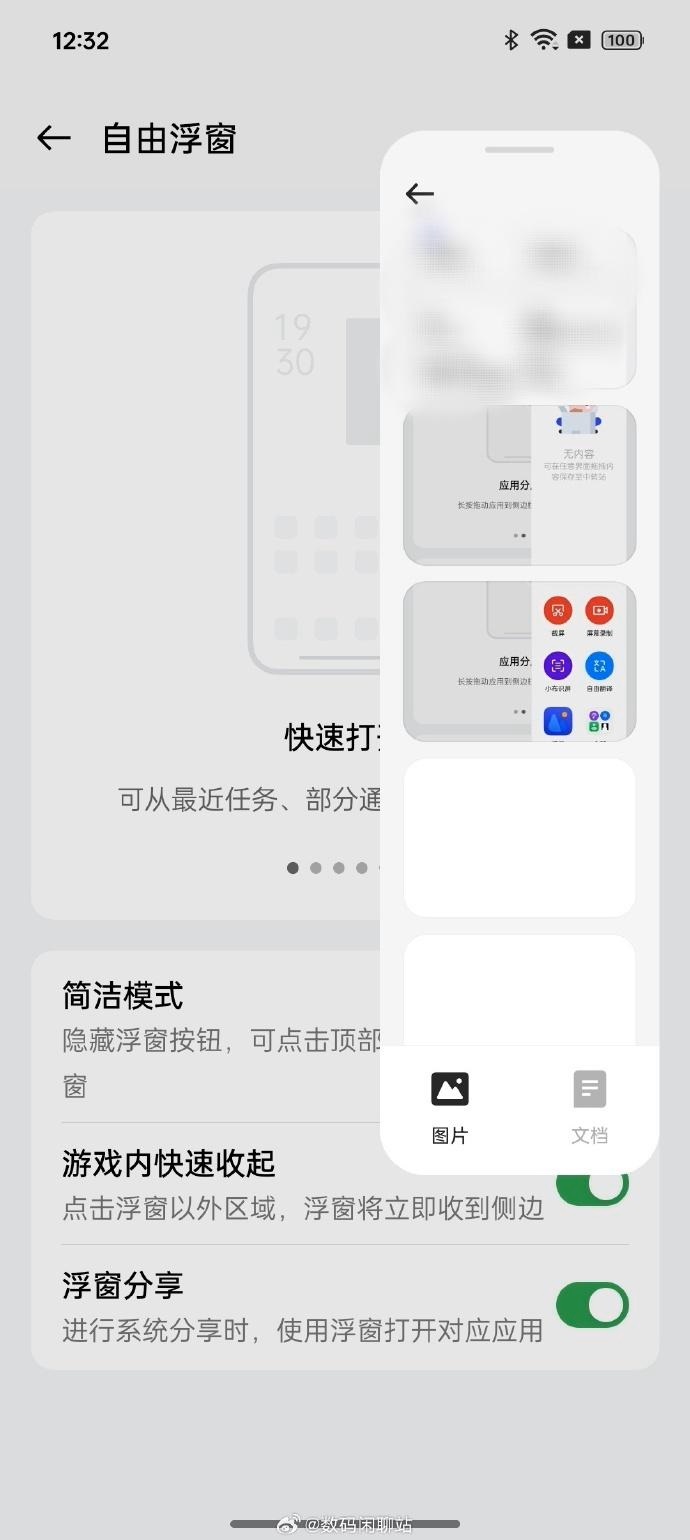Open the blurred first image in the panel
The height and width of the screenshot is (1540, 690).
pyautogui.click(x=519, y=309)
